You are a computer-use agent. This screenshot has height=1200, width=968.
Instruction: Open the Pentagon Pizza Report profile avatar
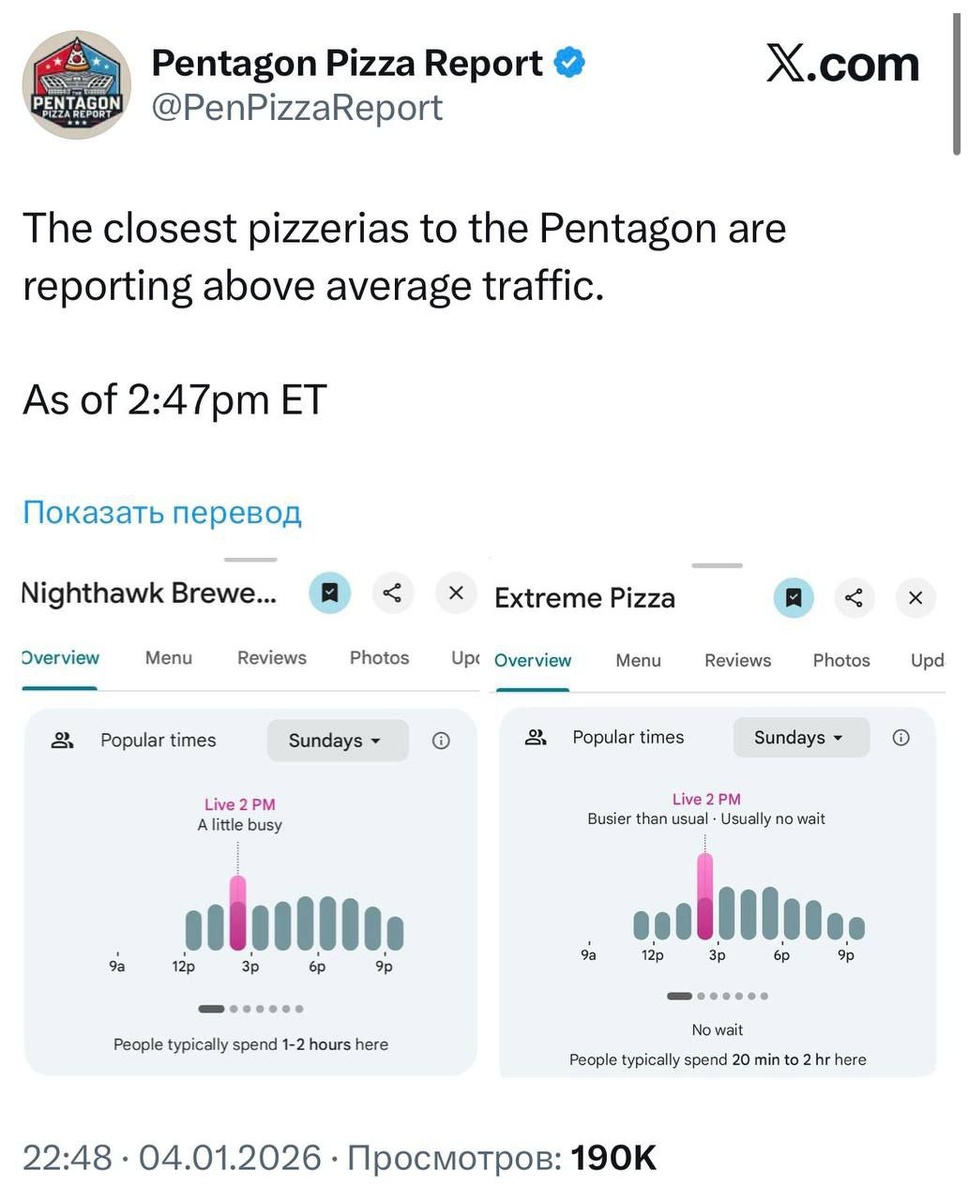77,86
